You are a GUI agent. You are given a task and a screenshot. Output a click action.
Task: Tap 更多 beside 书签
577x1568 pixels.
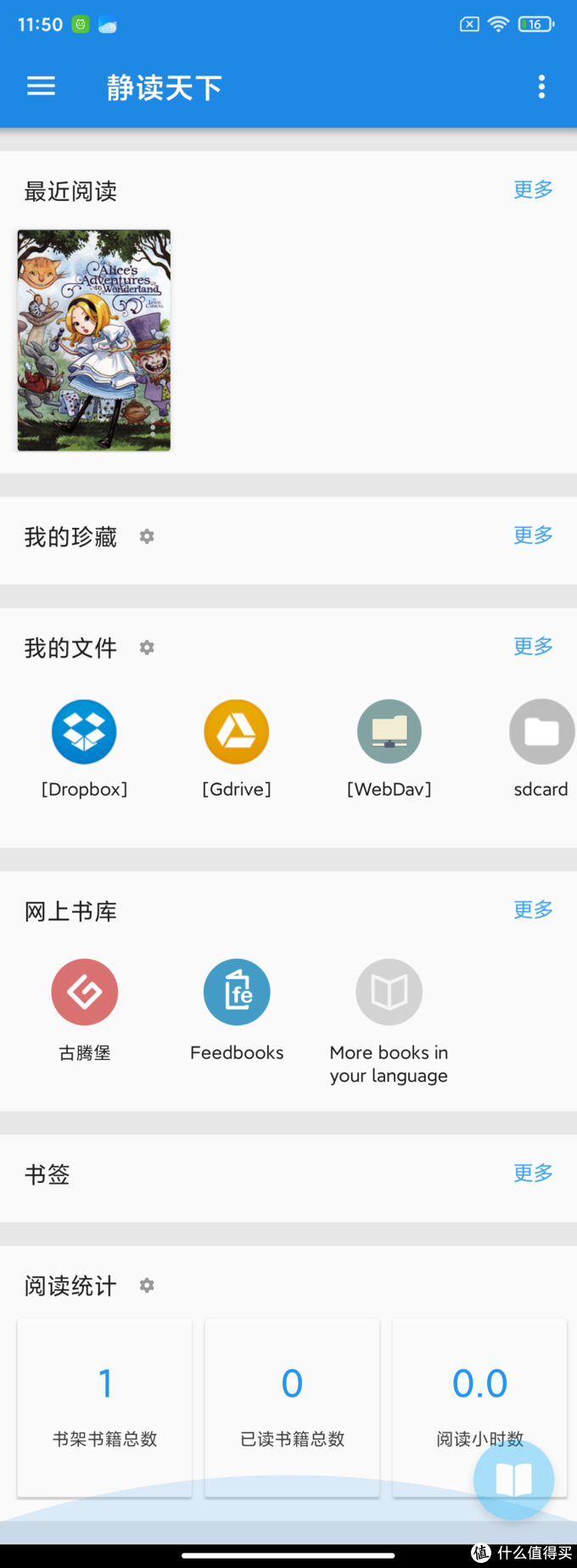[x=533, y=1173]
